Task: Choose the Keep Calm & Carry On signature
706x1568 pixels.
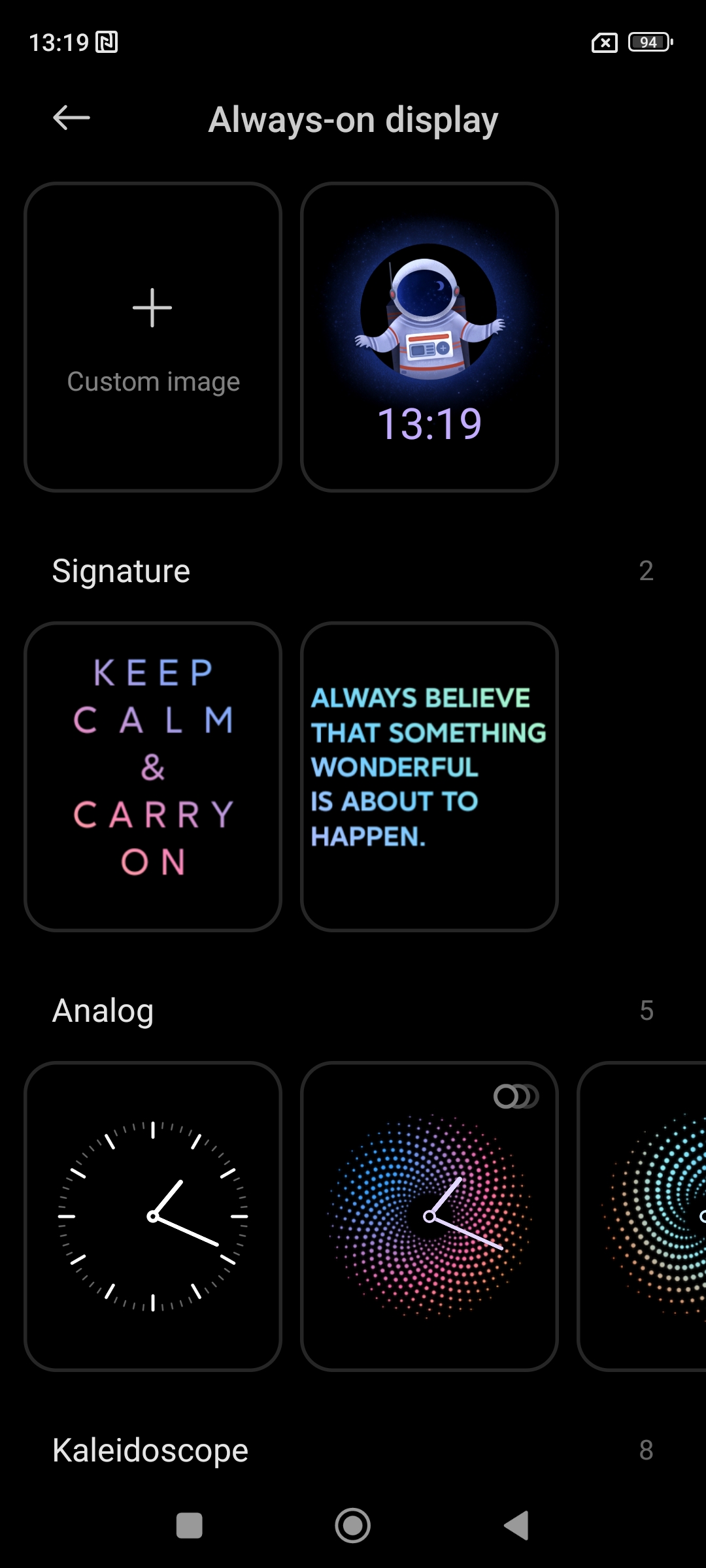Action: coord(153,776)
